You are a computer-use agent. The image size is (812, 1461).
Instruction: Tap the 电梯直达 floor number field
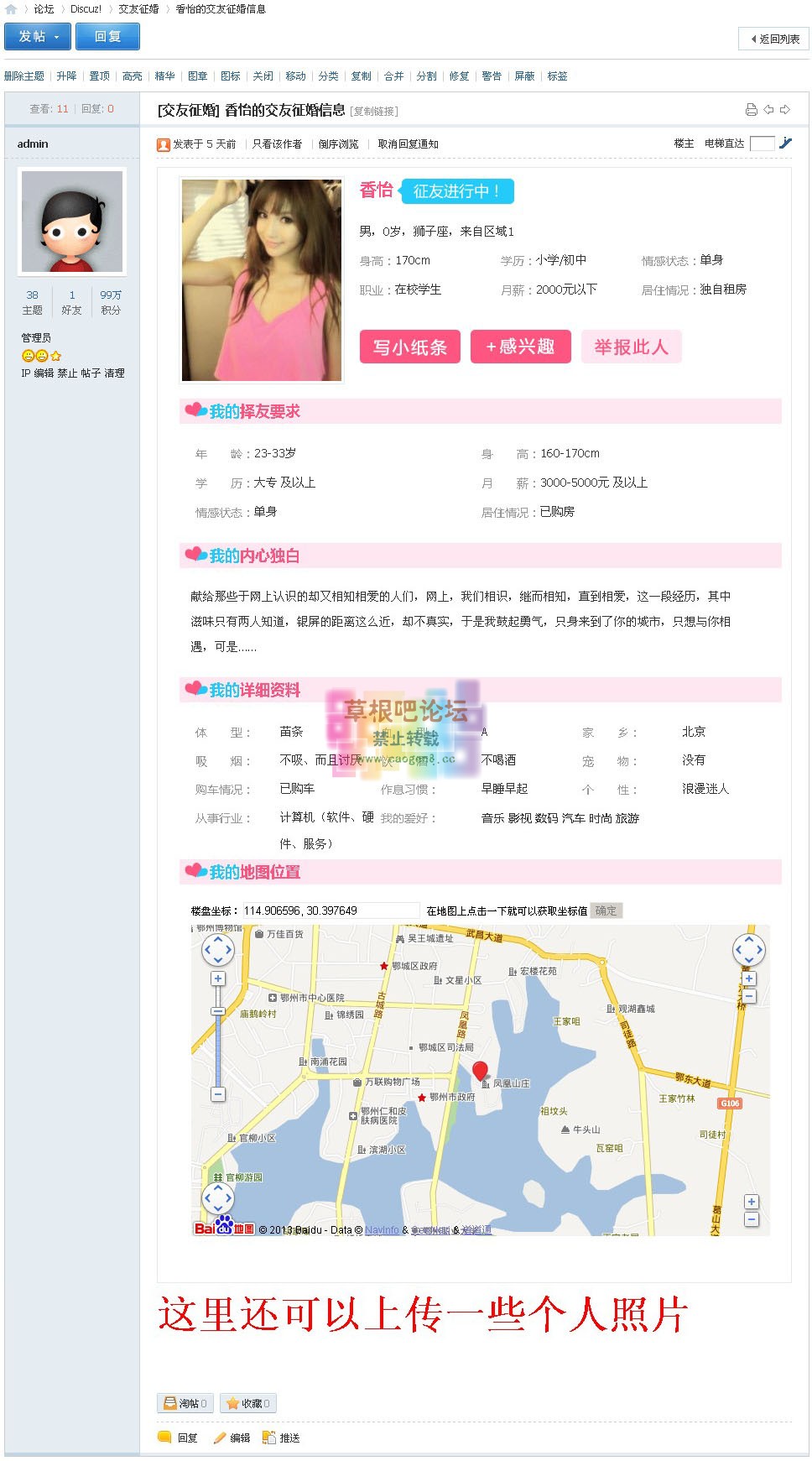[x=762, y=143]
